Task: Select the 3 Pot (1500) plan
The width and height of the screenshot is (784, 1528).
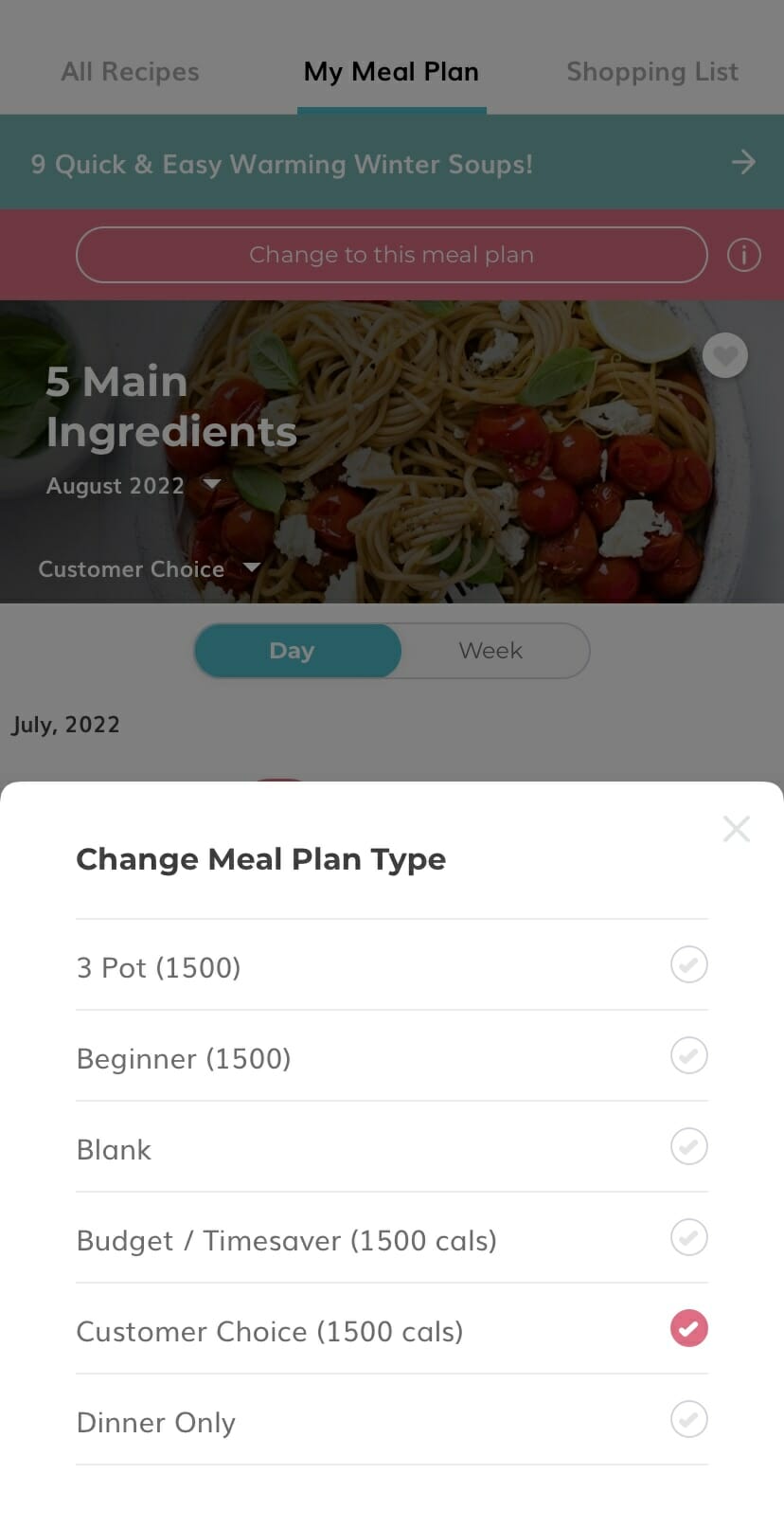Action: tap(392, 965)
